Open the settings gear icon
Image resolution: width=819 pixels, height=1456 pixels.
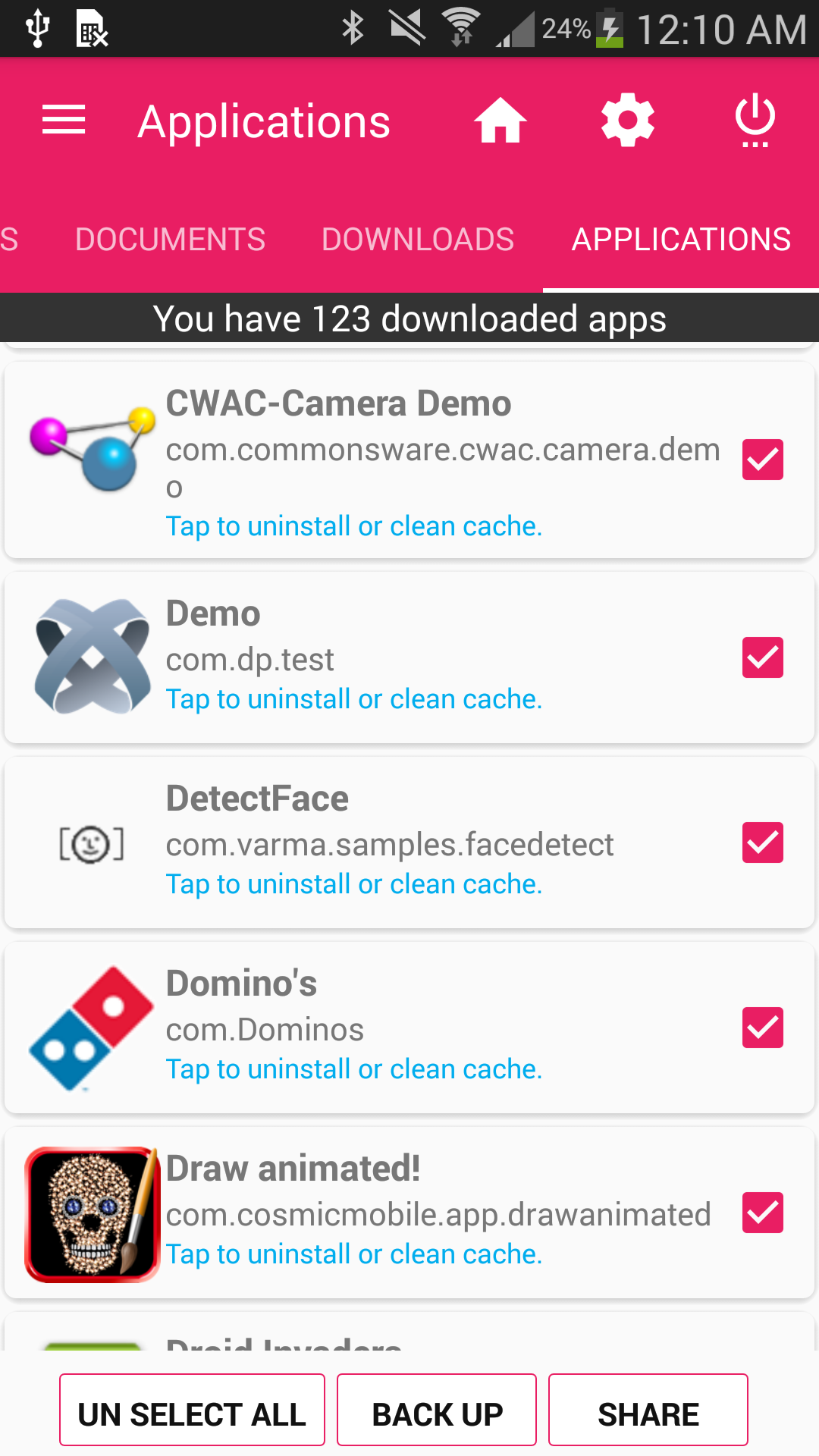[627, 119]
